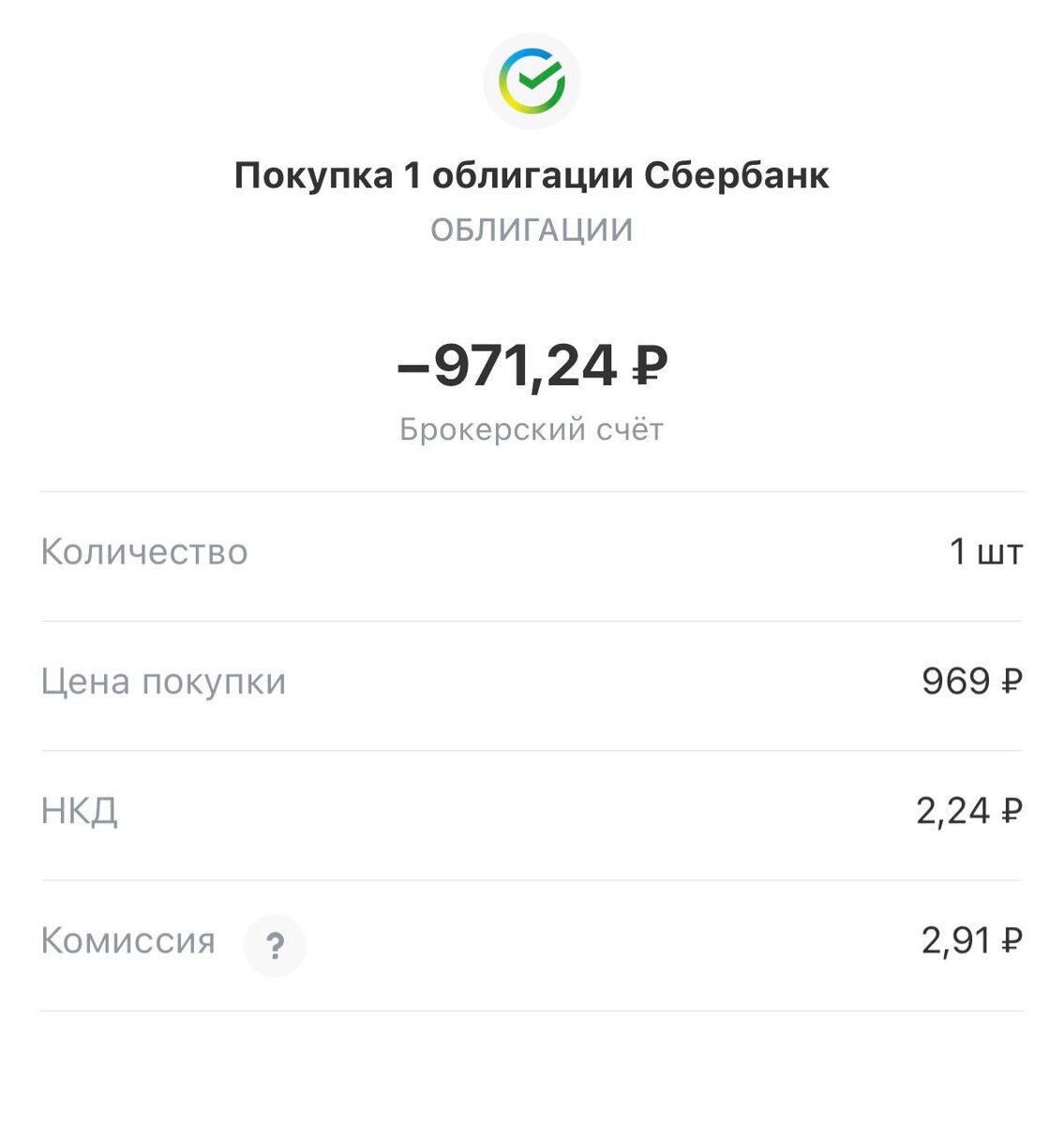Open the commission help question mark
The width and height of the screenshot is (1064, 1125).
click(x=275, y=945)
